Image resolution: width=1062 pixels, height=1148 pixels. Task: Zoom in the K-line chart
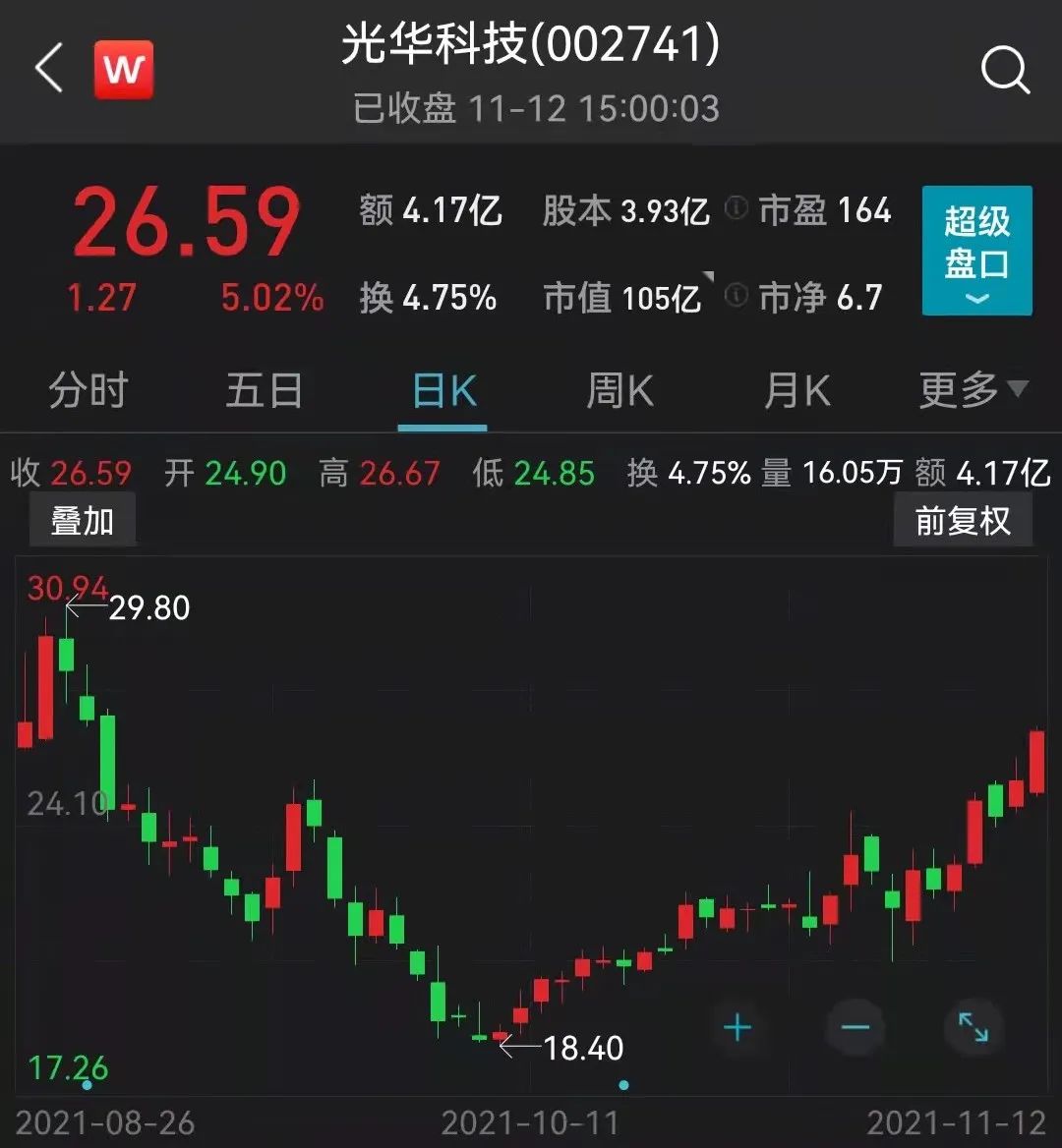[x=737, y=1028]
